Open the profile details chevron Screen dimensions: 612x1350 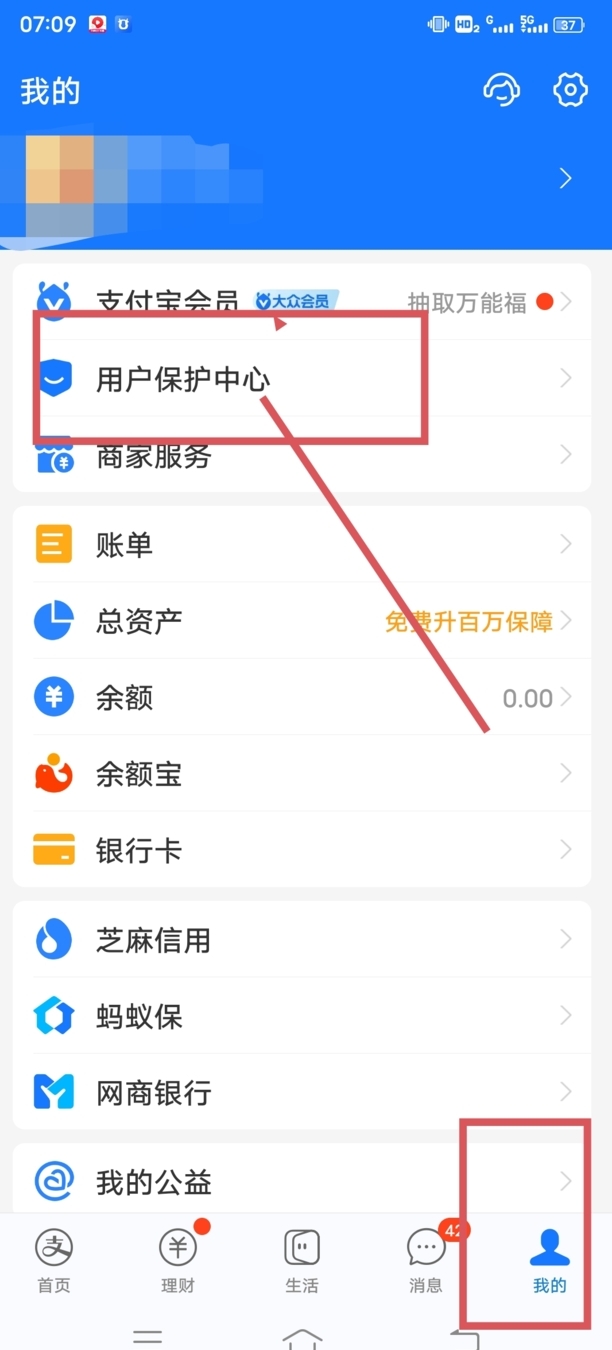coord(566,179)
